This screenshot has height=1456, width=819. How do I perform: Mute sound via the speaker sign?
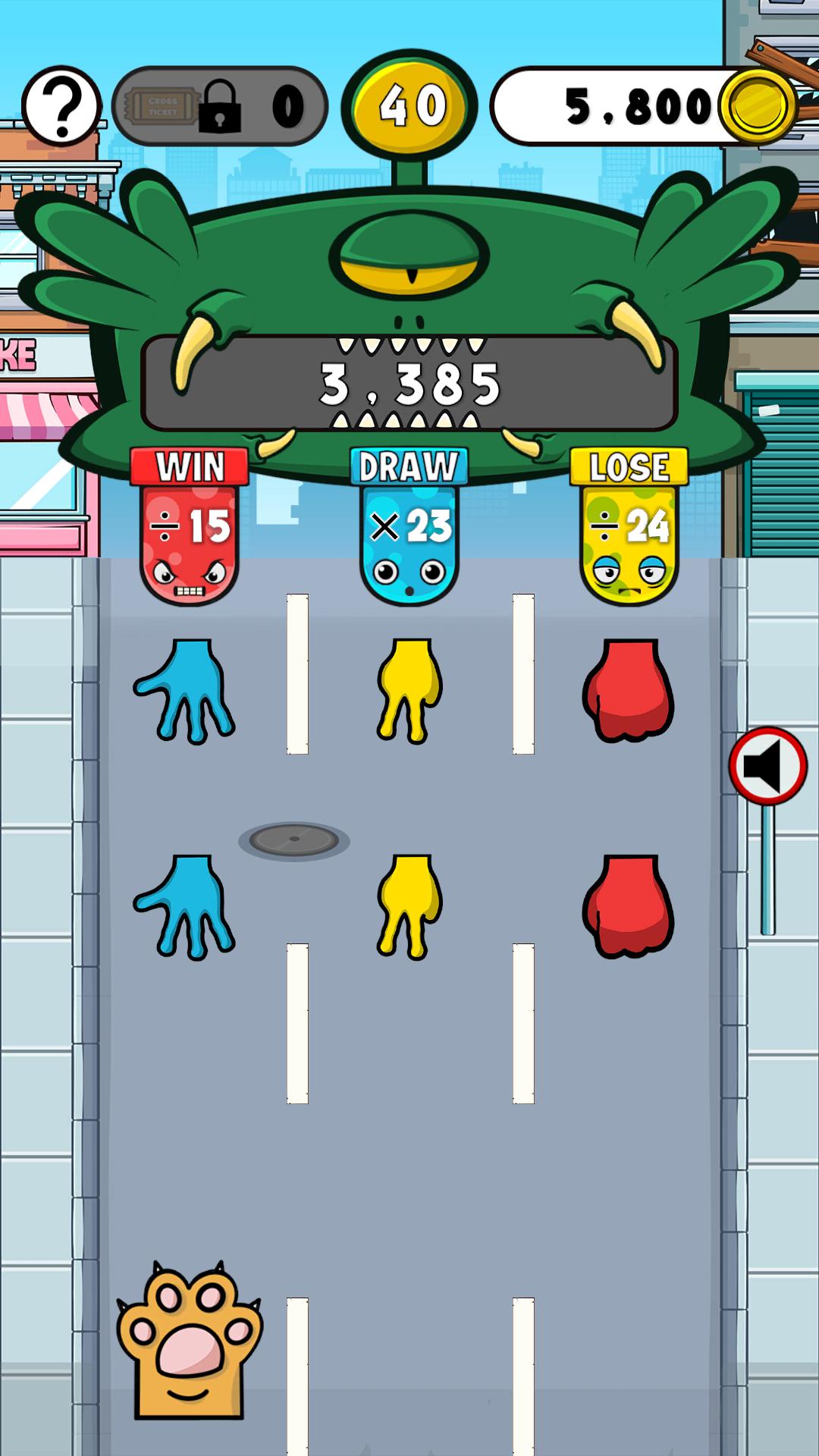point(767,767)
